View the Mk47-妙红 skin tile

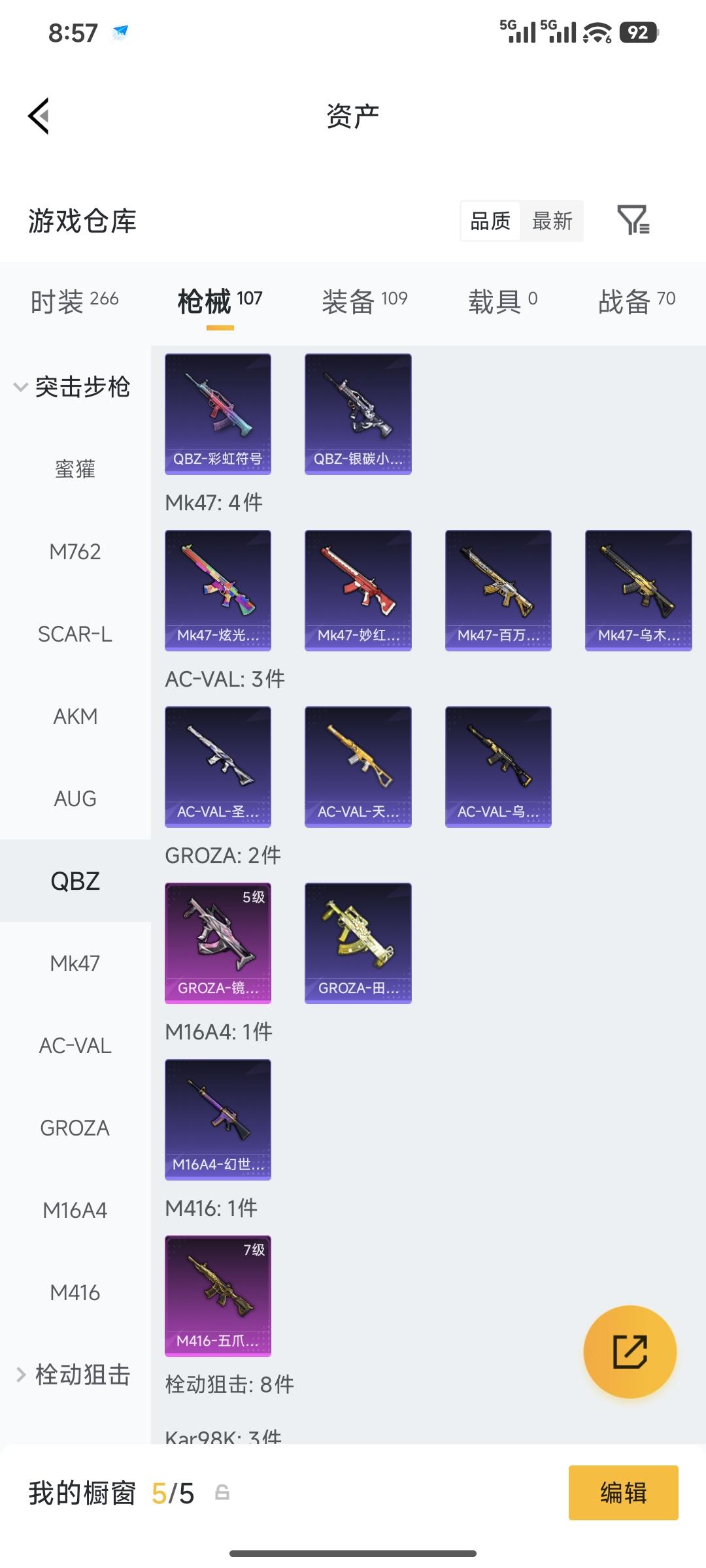pyautogui.click(x=358, y=590)
